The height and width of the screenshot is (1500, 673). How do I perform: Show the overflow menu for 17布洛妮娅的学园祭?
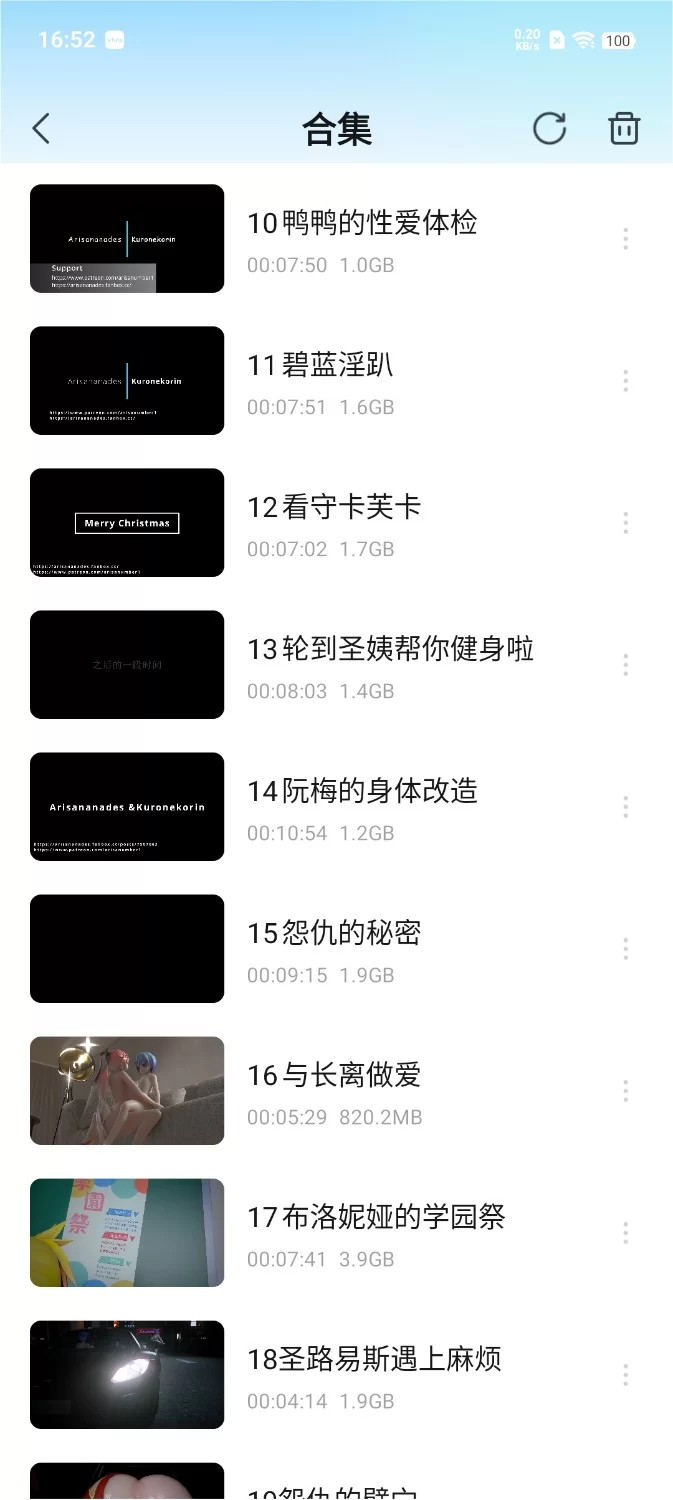625,1233
